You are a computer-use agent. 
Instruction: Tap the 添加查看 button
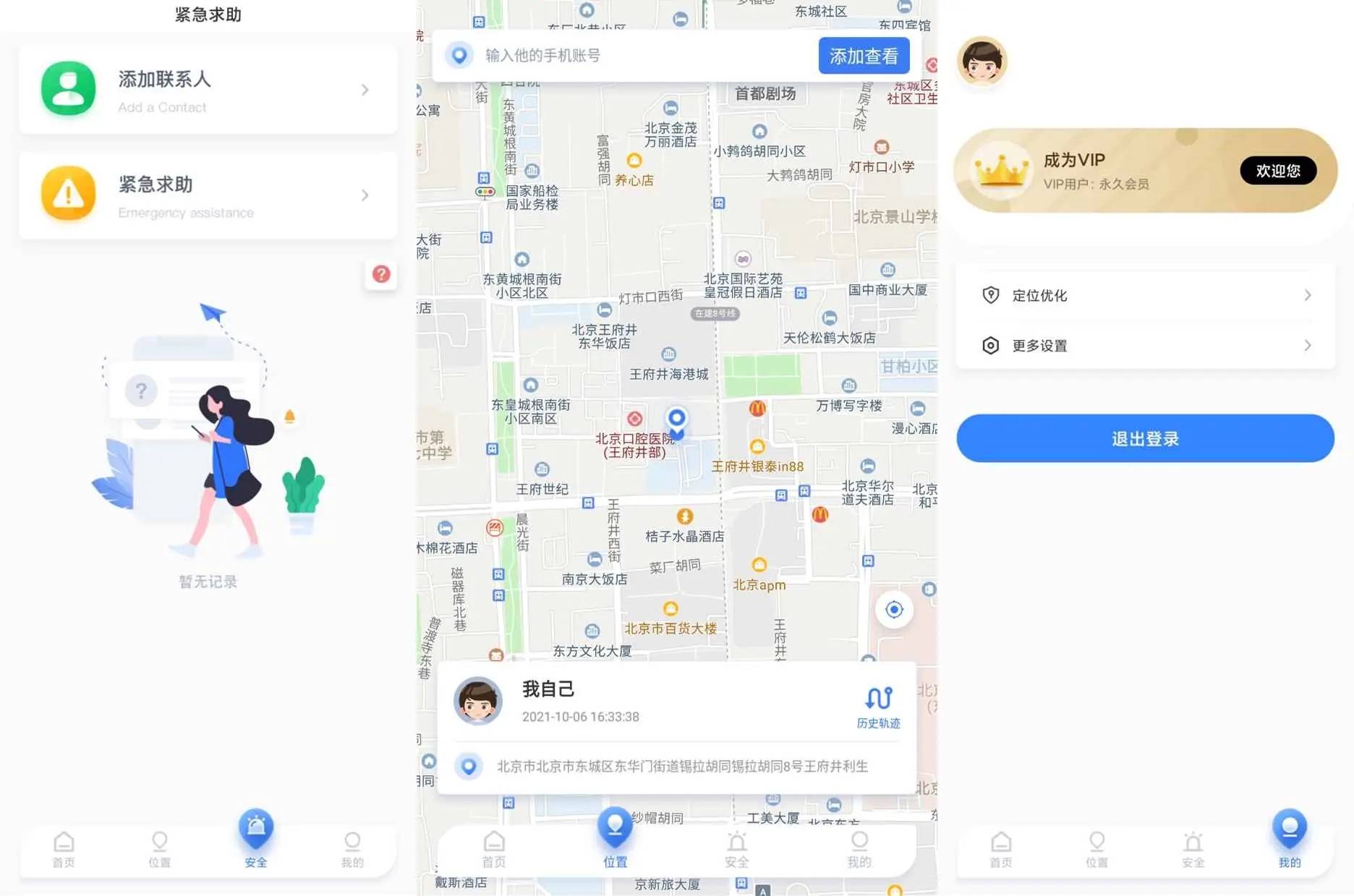pyautogui.click(x=864, y=56)
